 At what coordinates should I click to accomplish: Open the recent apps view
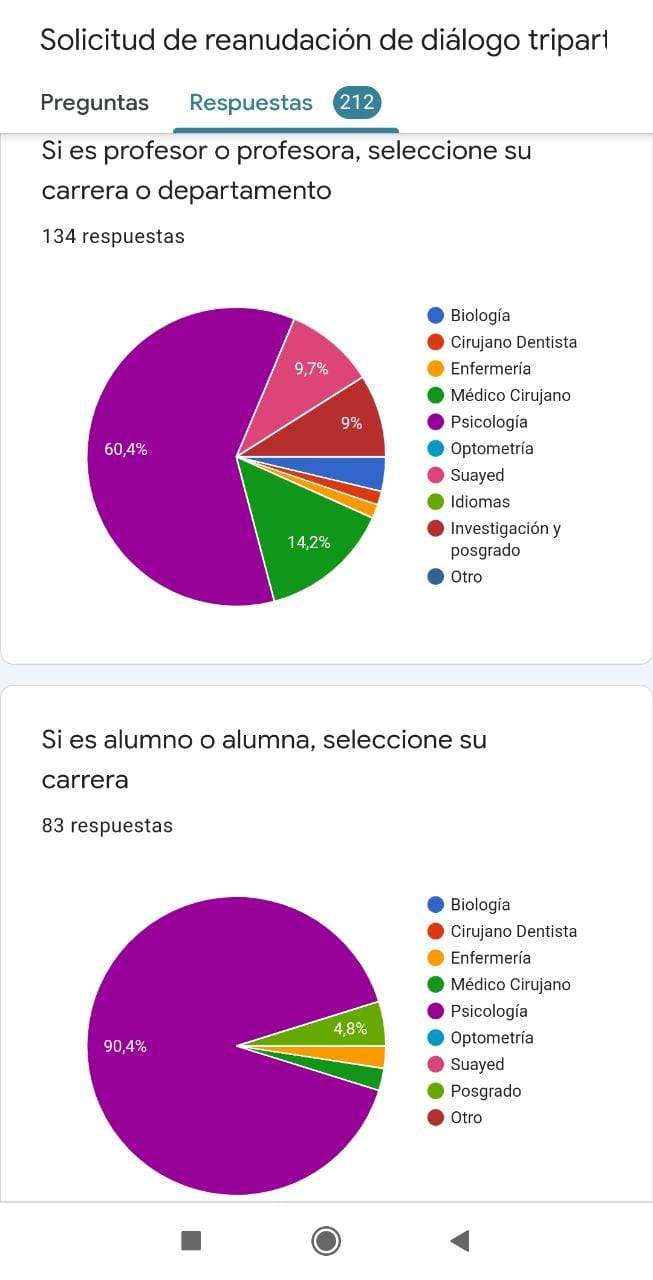[191, 1241]
